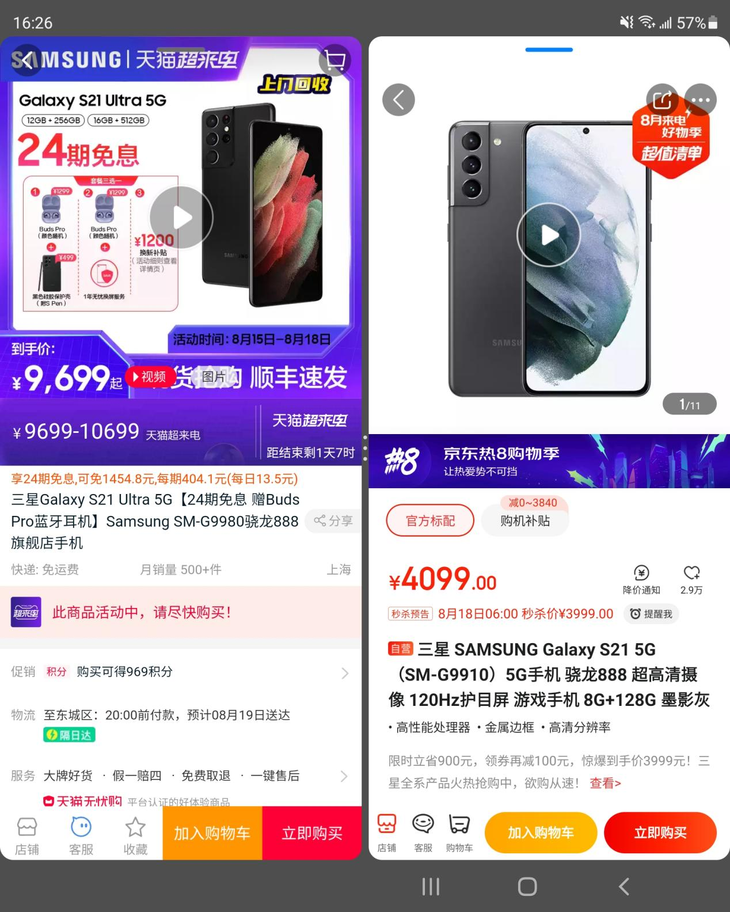
Task: Tap 提醒我 for the flash sale reminder
Action: 651,614
